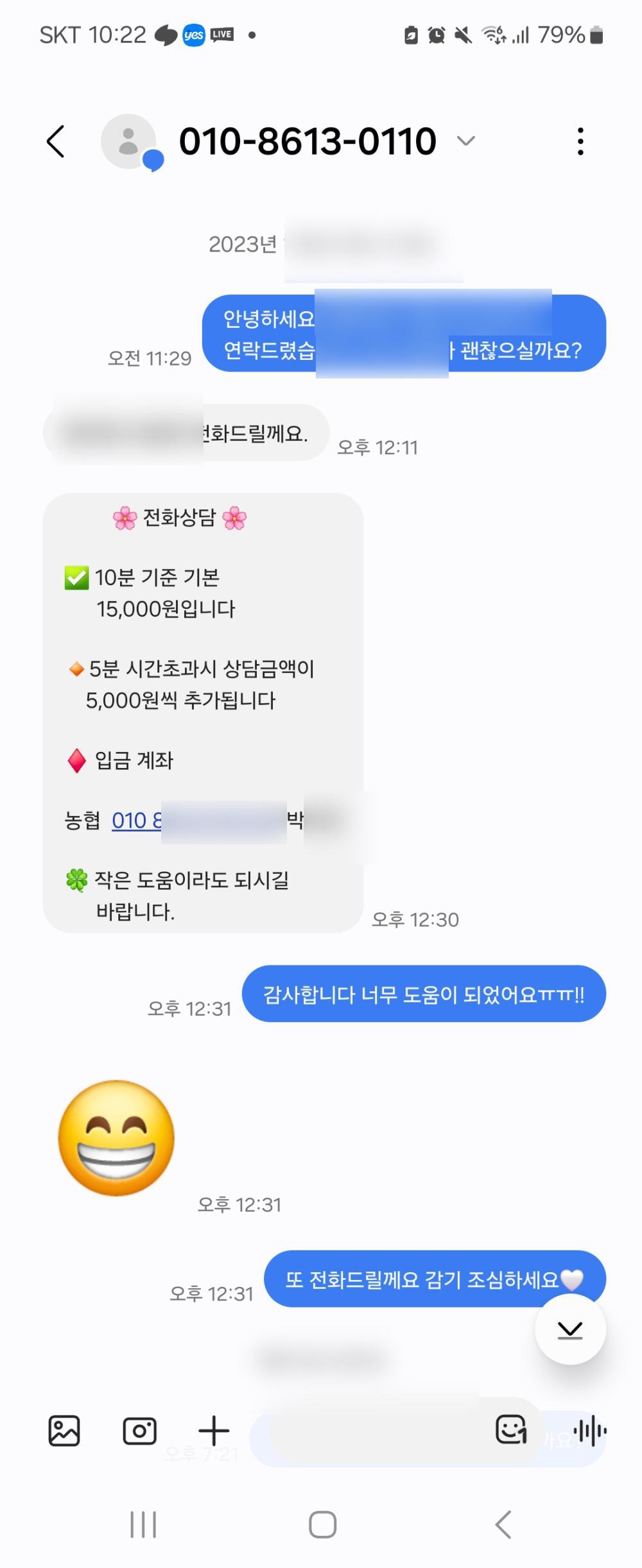Open the three-dot overflow menu
Image resolution: width=642 pixels, height=1568 pixels.
pyautogui.click(x=580, y=141)
